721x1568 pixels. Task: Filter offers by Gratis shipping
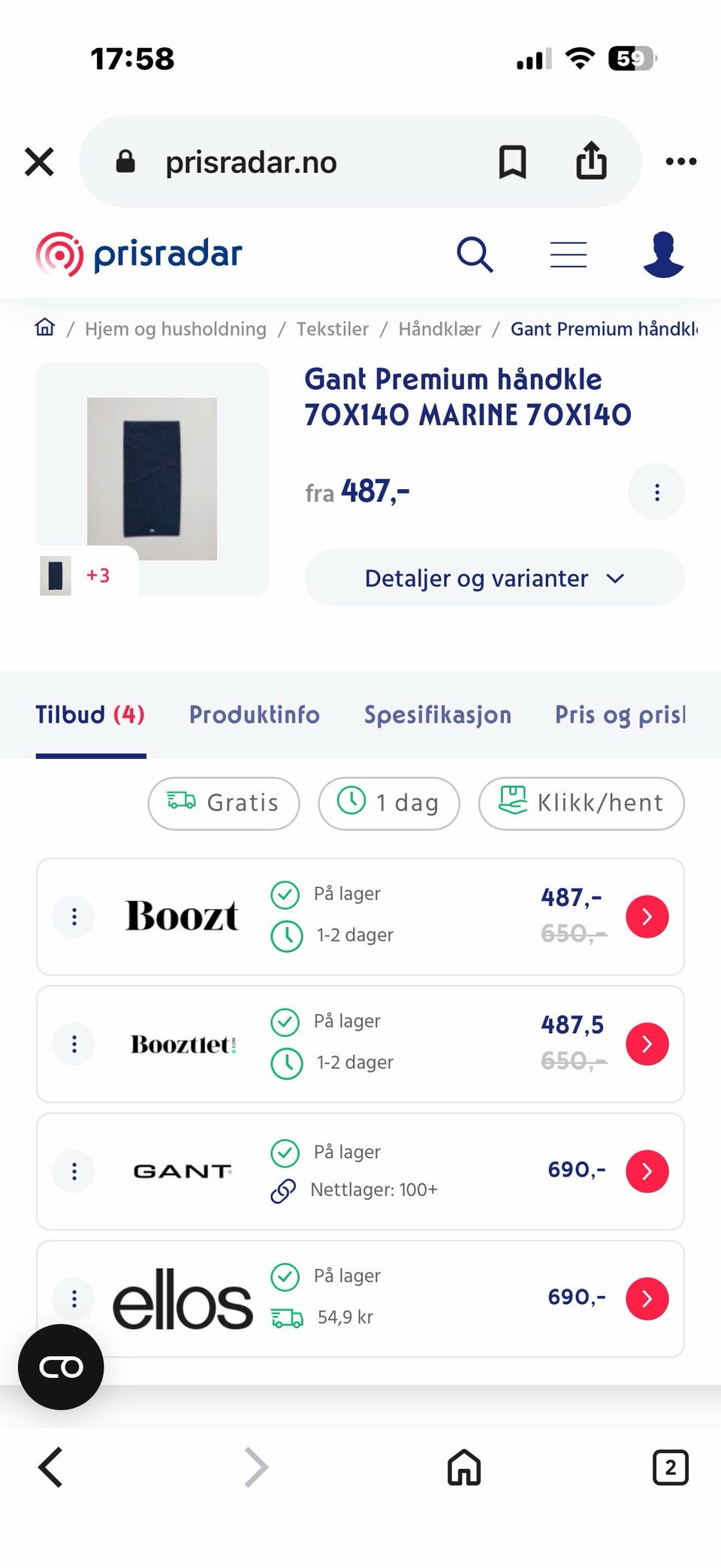(x=224, y=803)
